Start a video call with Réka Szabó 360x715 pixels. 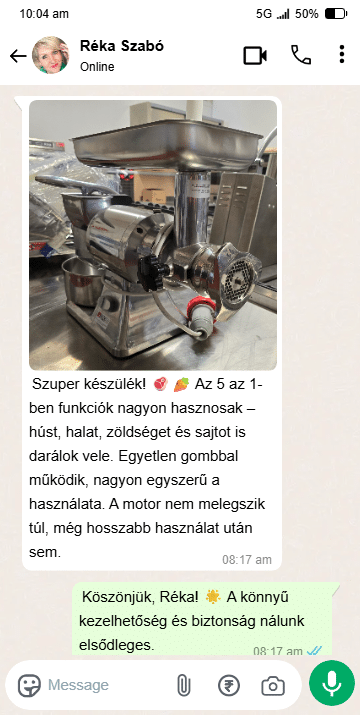click(x=255, y=56)
